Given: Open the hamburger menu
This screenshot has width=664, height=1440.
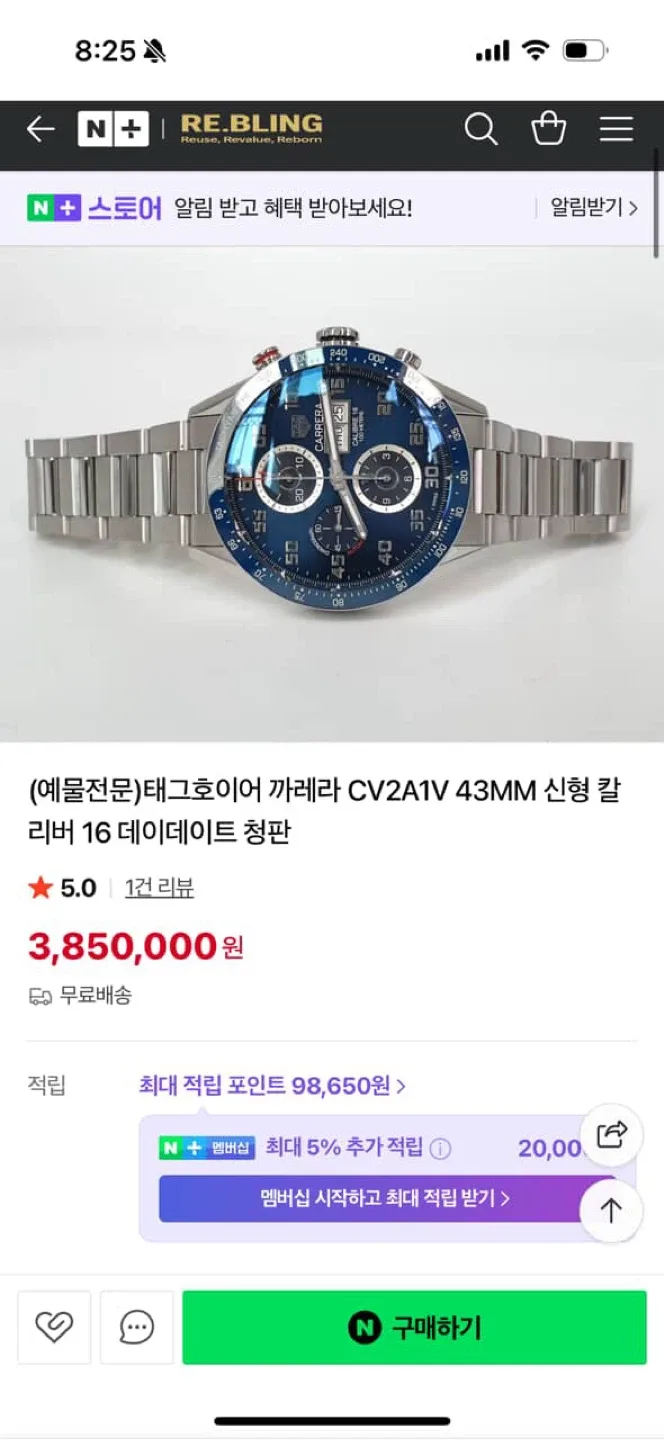Looking at the screenshot, I should tap(616, 129).
